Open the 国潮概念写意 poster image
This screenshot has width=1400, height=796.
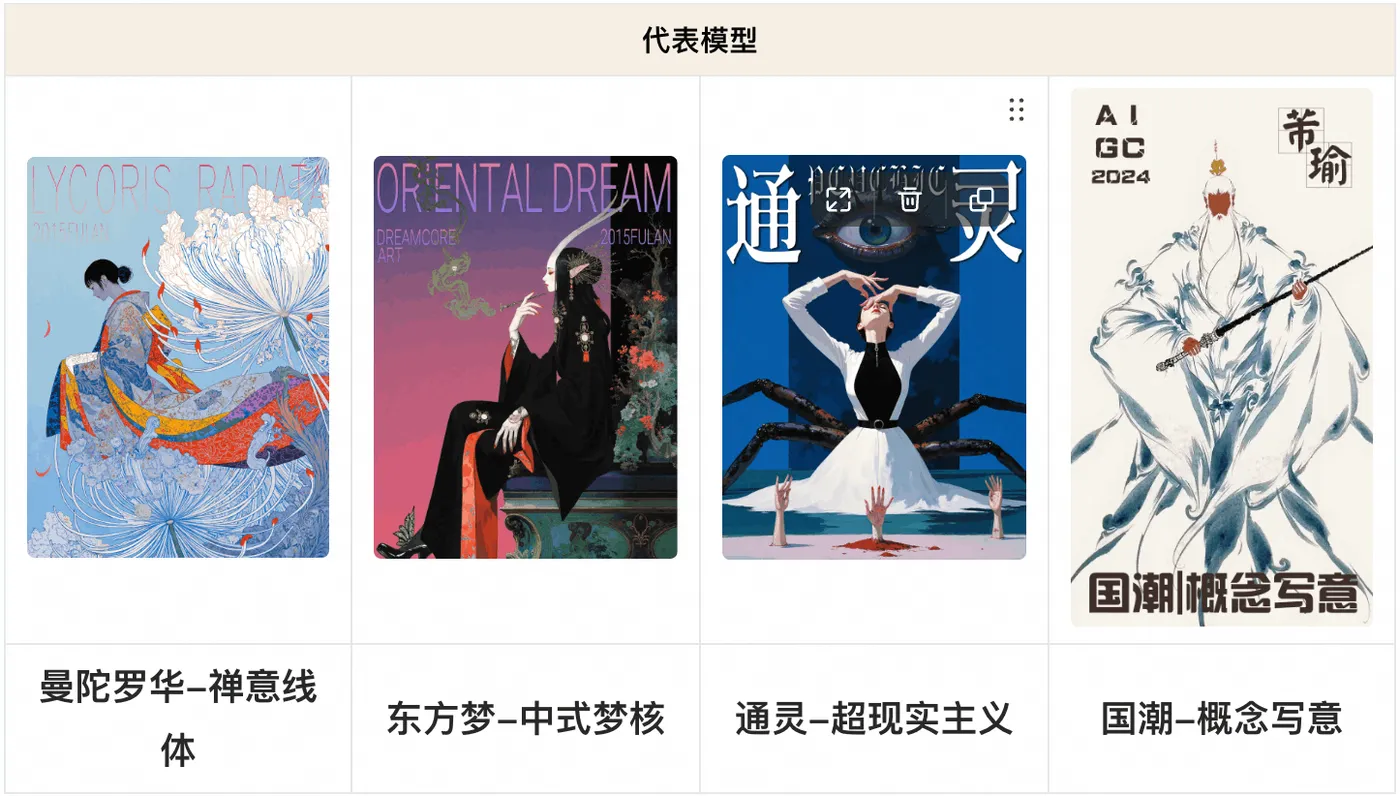(1221, 357)
